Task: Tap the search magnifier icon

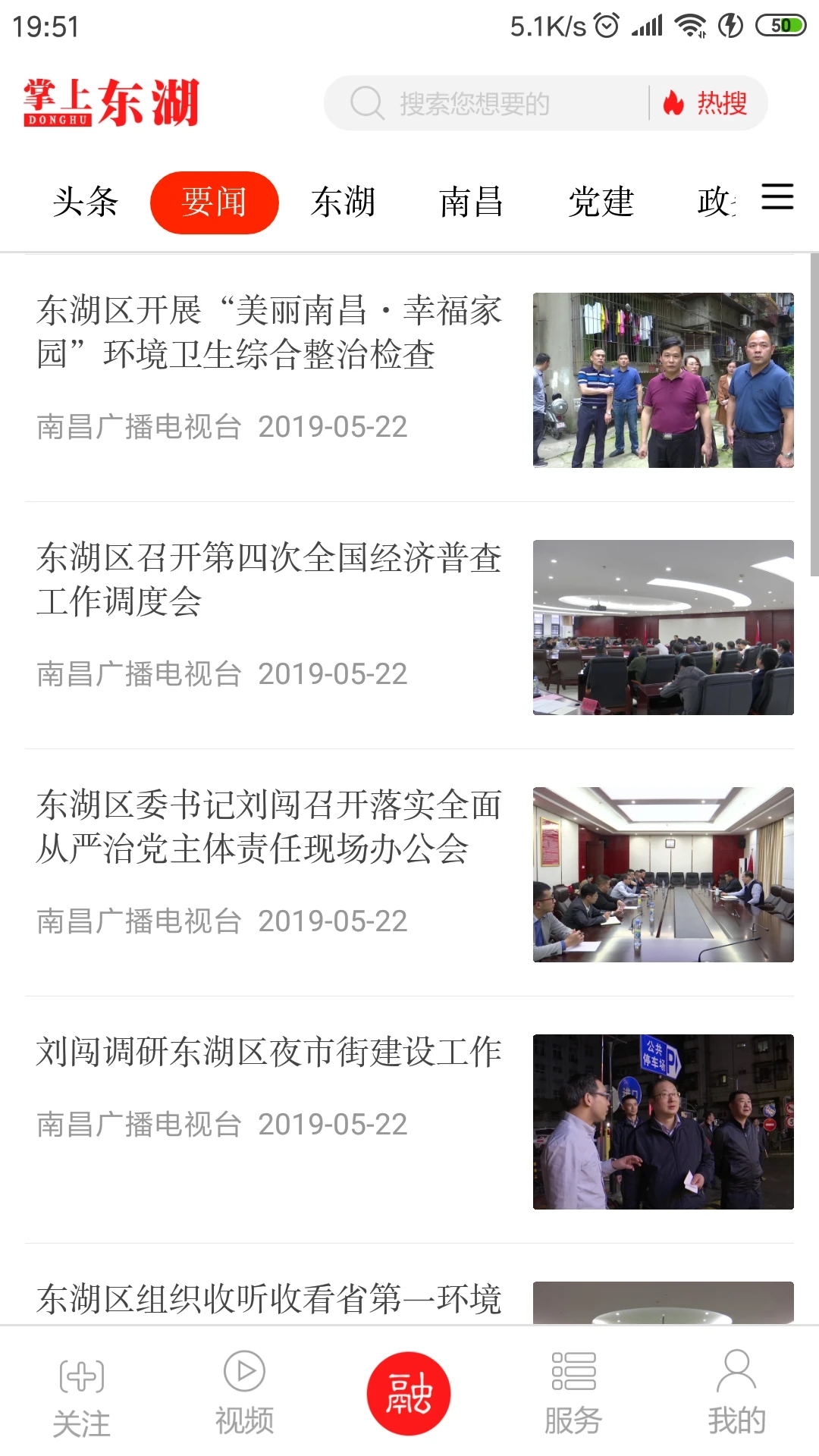Action: 367,103
